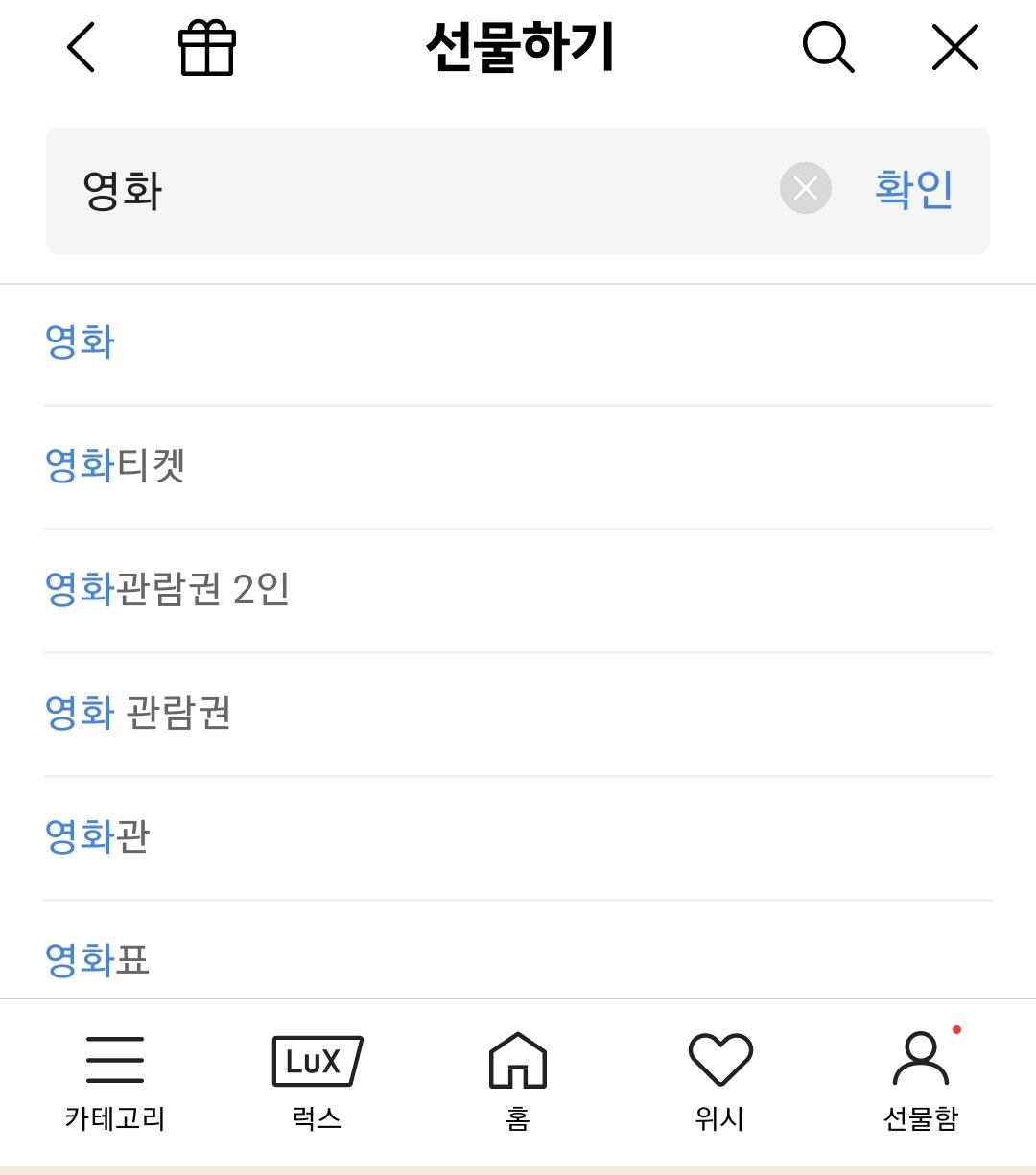Open the 영화표 suggestion

pyautogui.click(x=98, y=959)
